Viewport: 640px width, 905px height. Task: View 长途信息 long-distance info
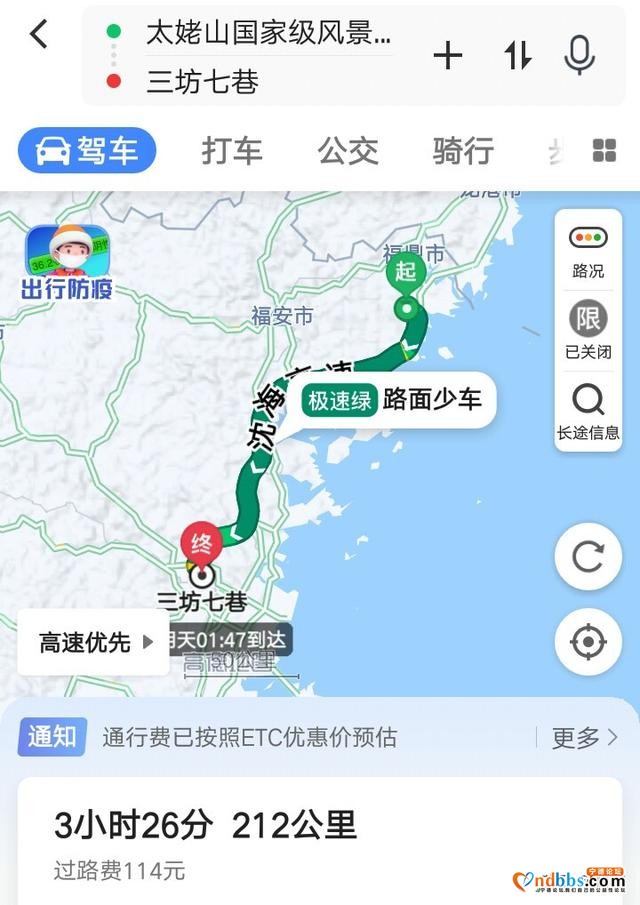coord(588,412)
